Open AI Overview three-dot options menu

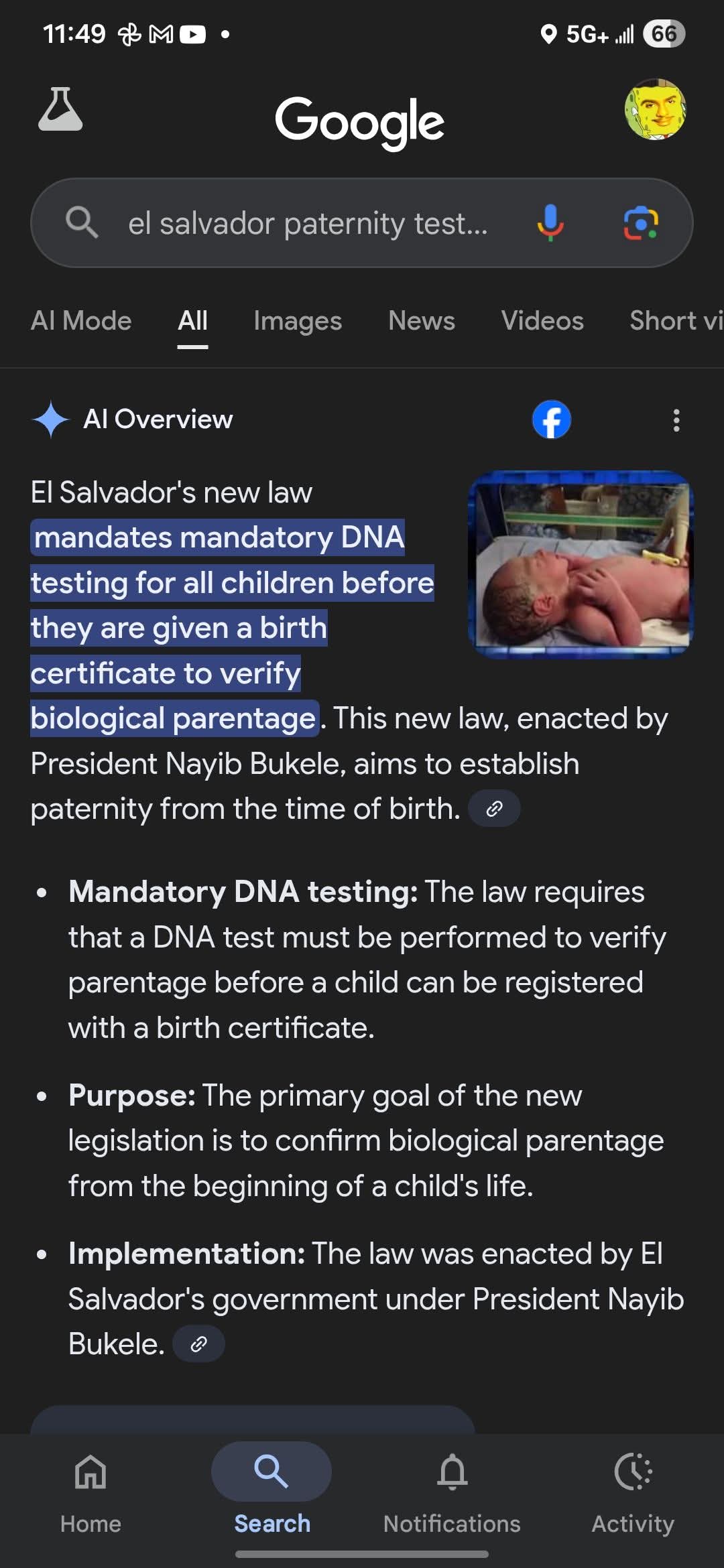[676, 420]
